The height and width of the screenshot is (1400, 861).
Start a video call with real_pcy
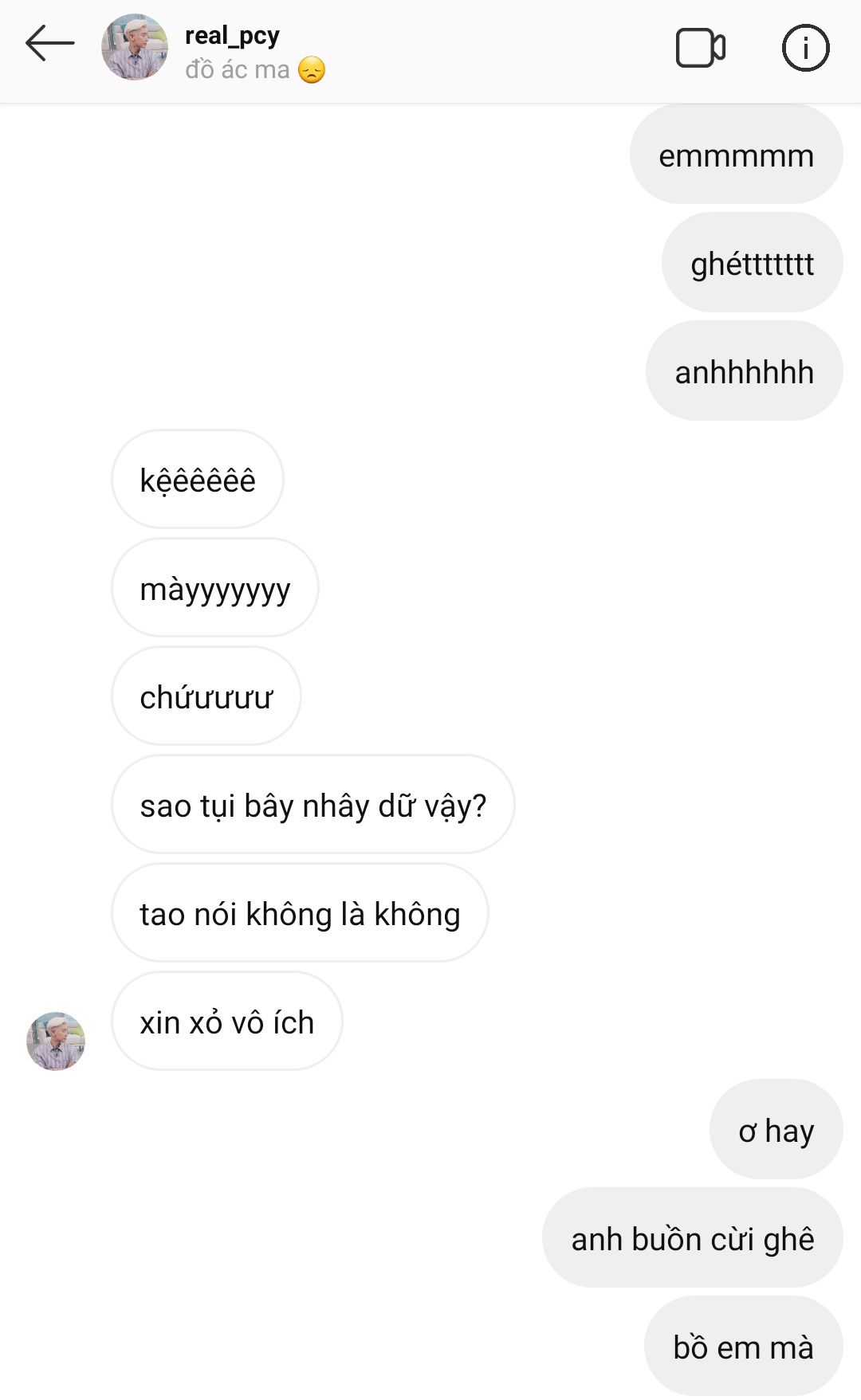pos(700,48)
